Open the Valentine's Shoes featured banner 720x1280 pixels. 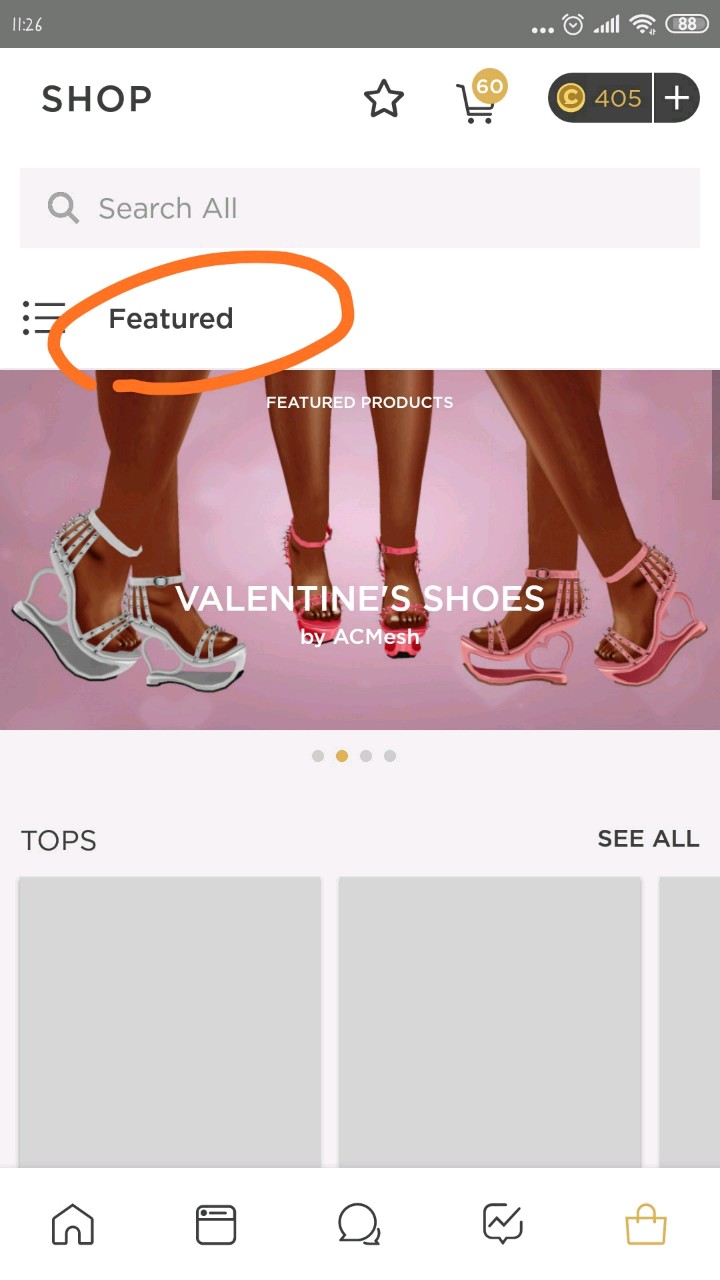tap(360, 550)
